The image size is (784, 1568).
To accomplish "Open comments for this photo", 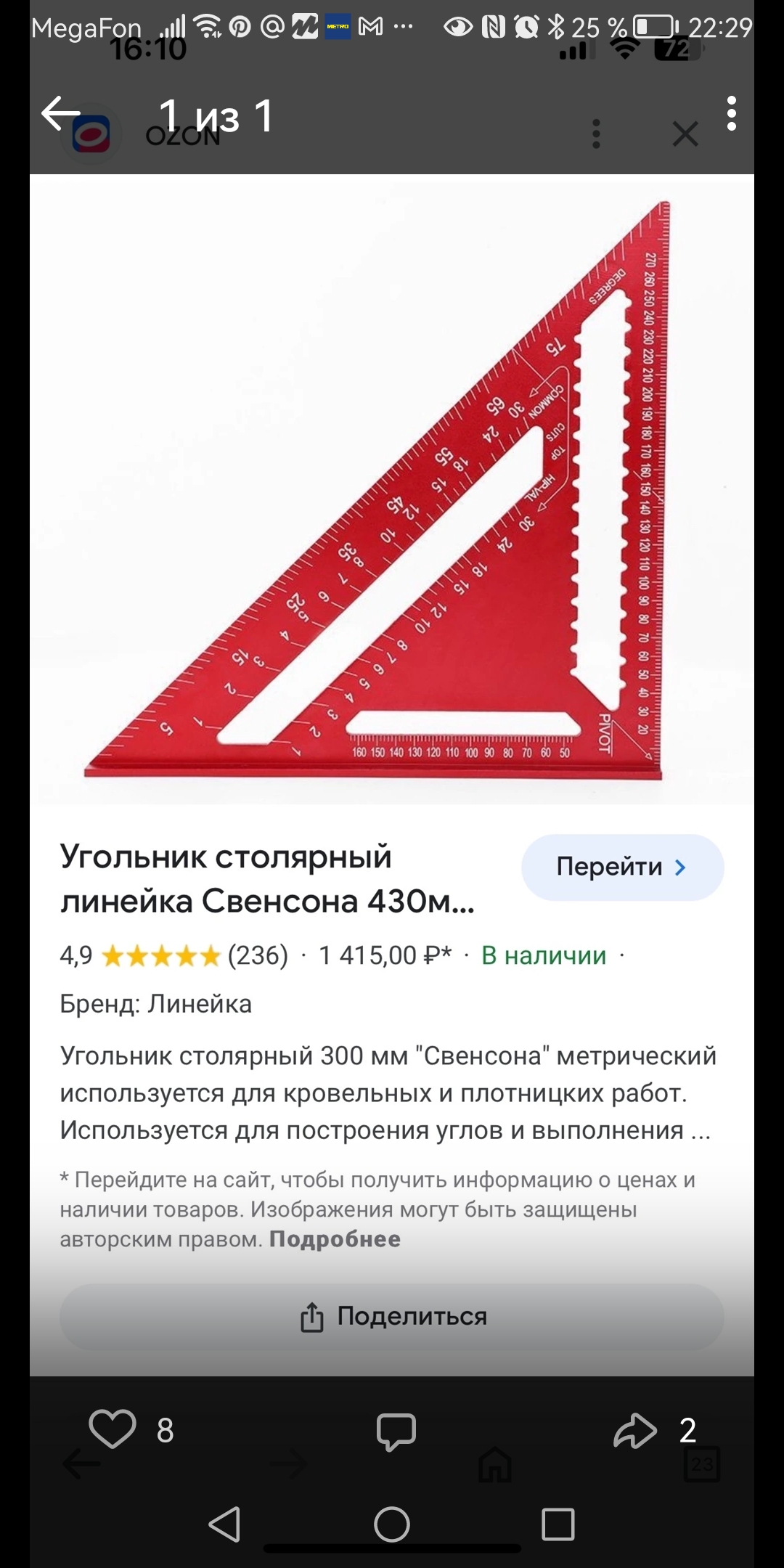I will (x=396, y=1431).
